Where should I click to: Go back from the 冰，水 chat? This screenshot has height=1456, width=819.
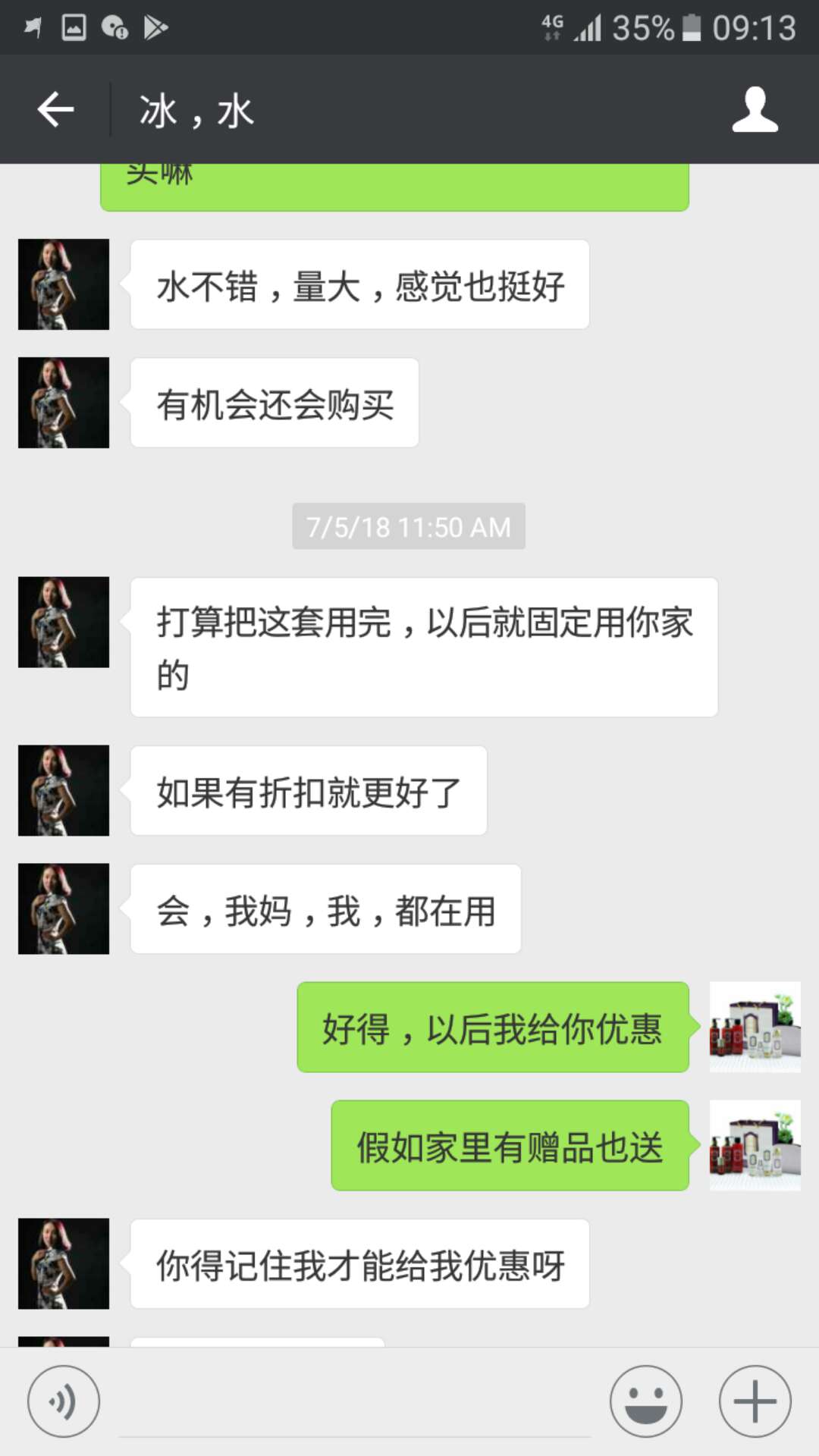55,110
